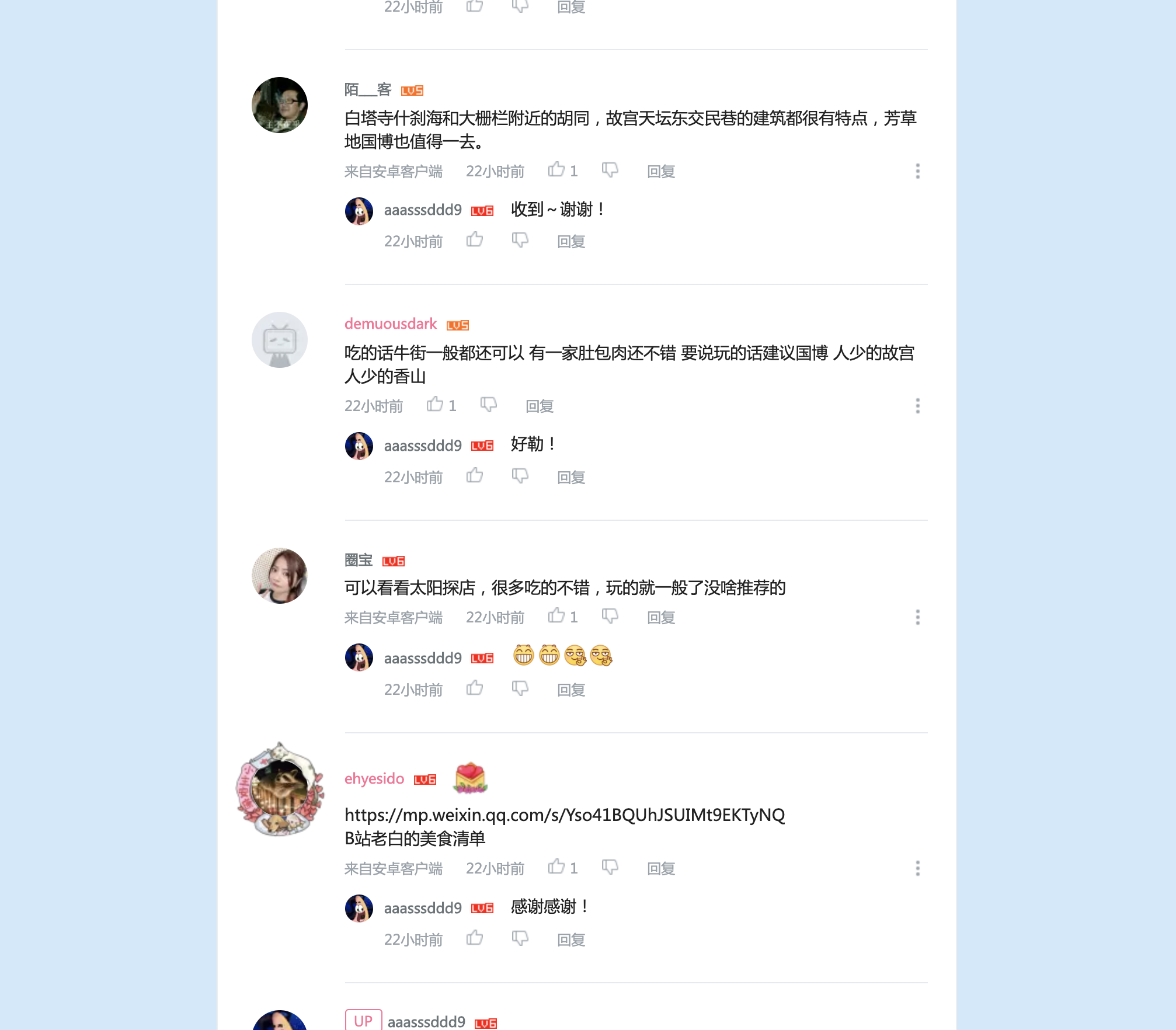Screen dimensions: 1176x1030
Task: Dislike the comment by 陌__客
Action: point(610,170)
